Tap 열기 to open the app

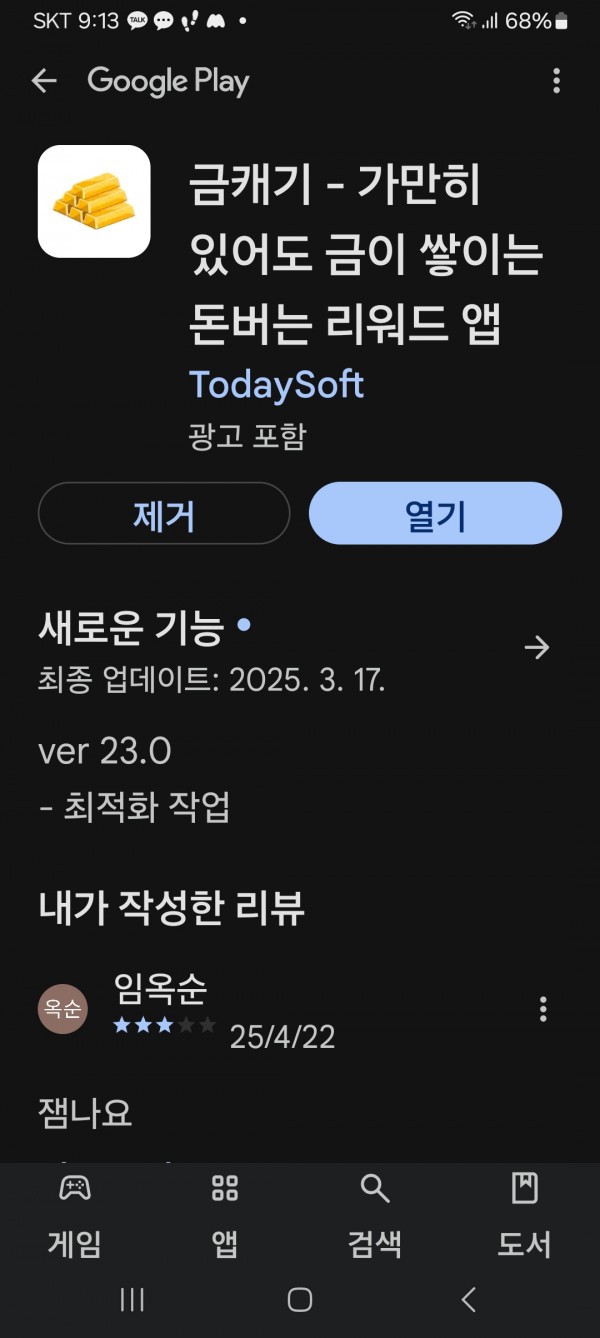pyautogui.click(x=435, y=514)
